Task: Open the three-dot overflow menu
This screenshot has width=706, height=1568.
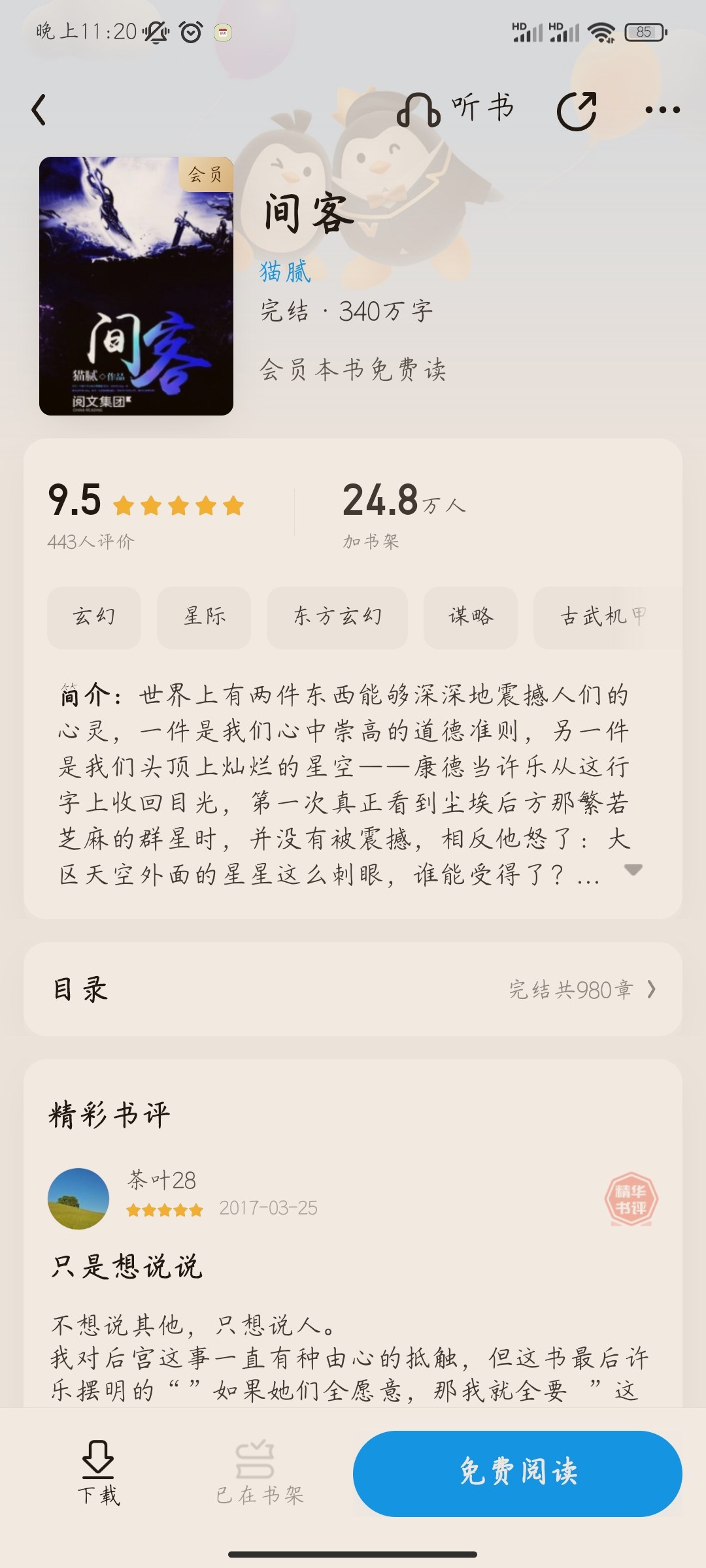Action: [x=662, y=110]
